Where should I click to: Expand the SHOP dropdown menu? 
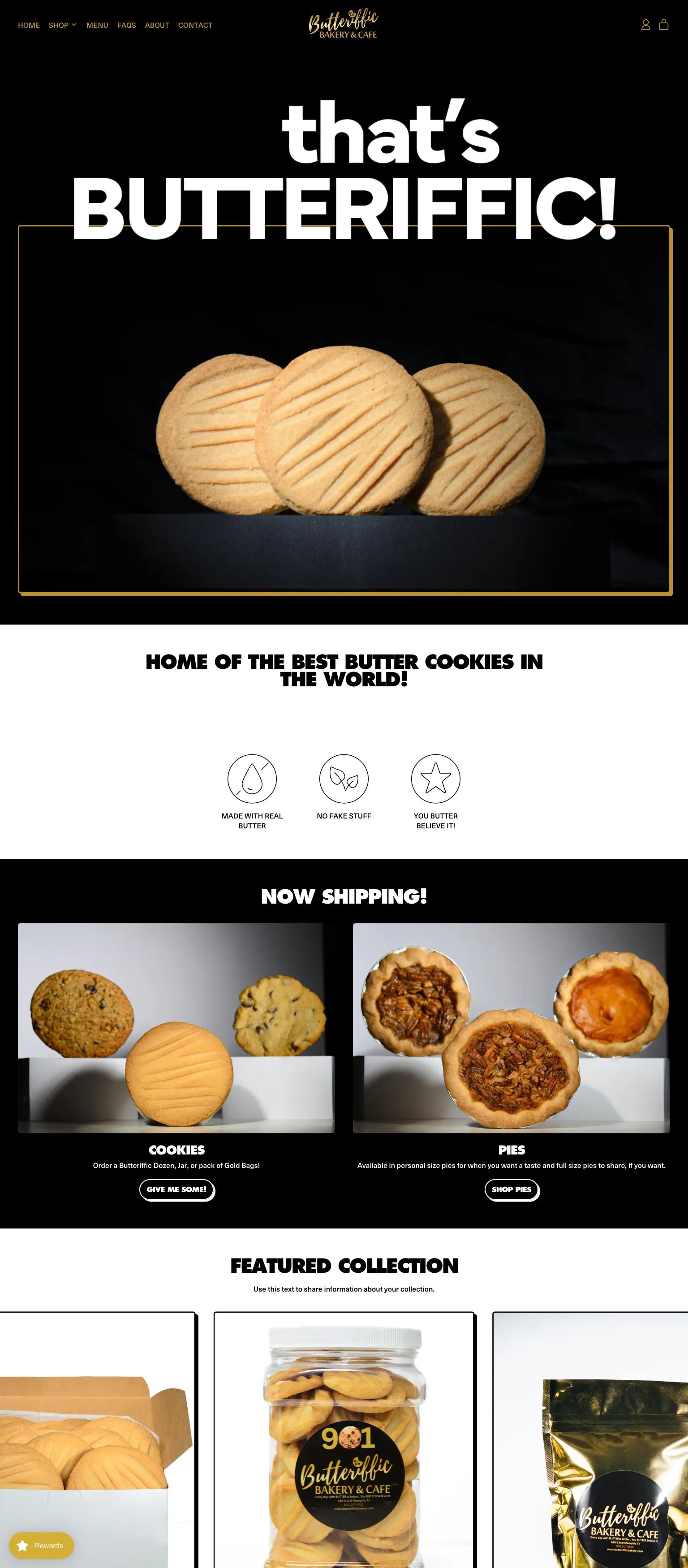point(61,25)
